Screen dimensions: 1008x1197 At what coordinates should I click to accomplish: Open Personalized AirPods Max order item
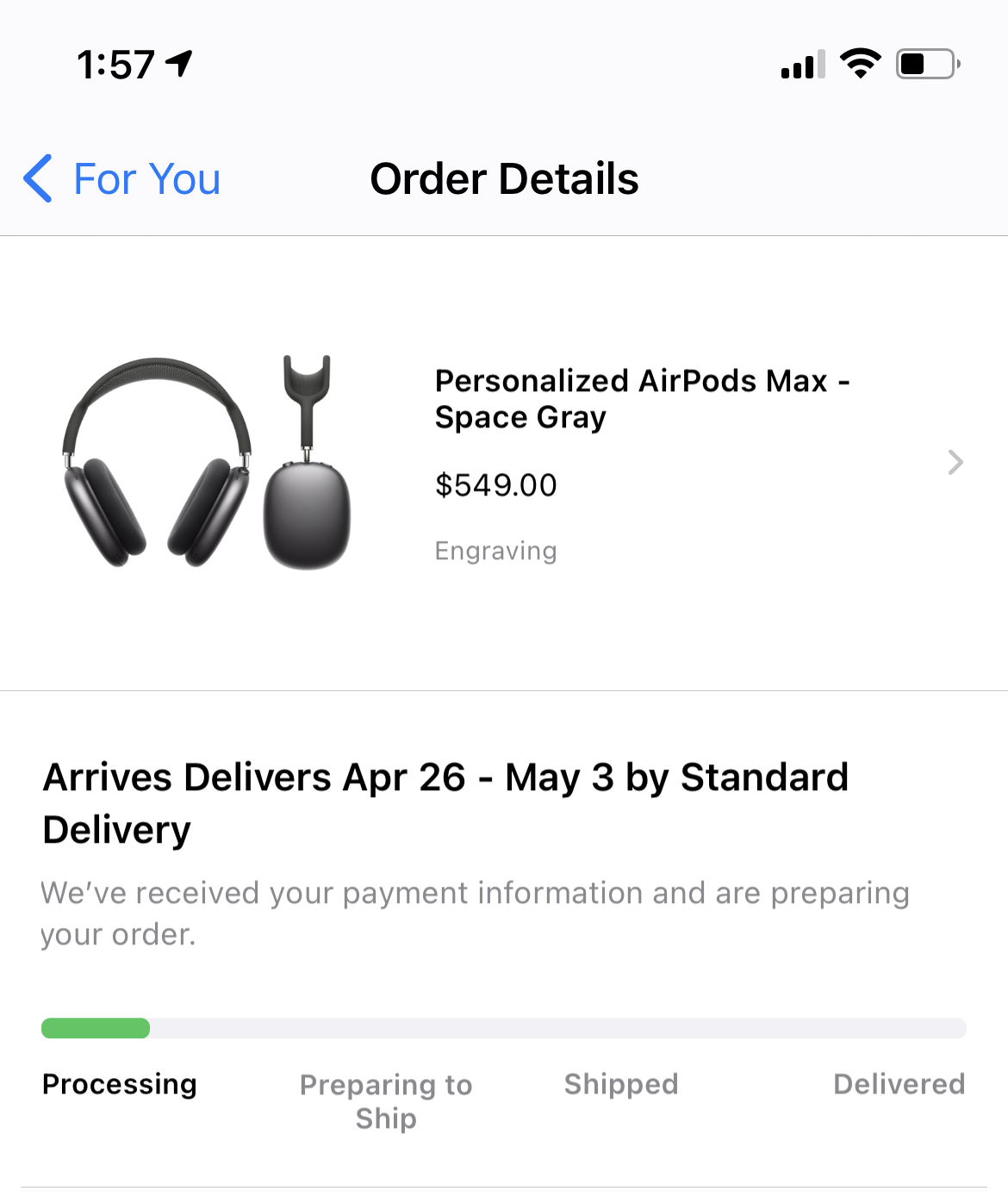(641, 463)
